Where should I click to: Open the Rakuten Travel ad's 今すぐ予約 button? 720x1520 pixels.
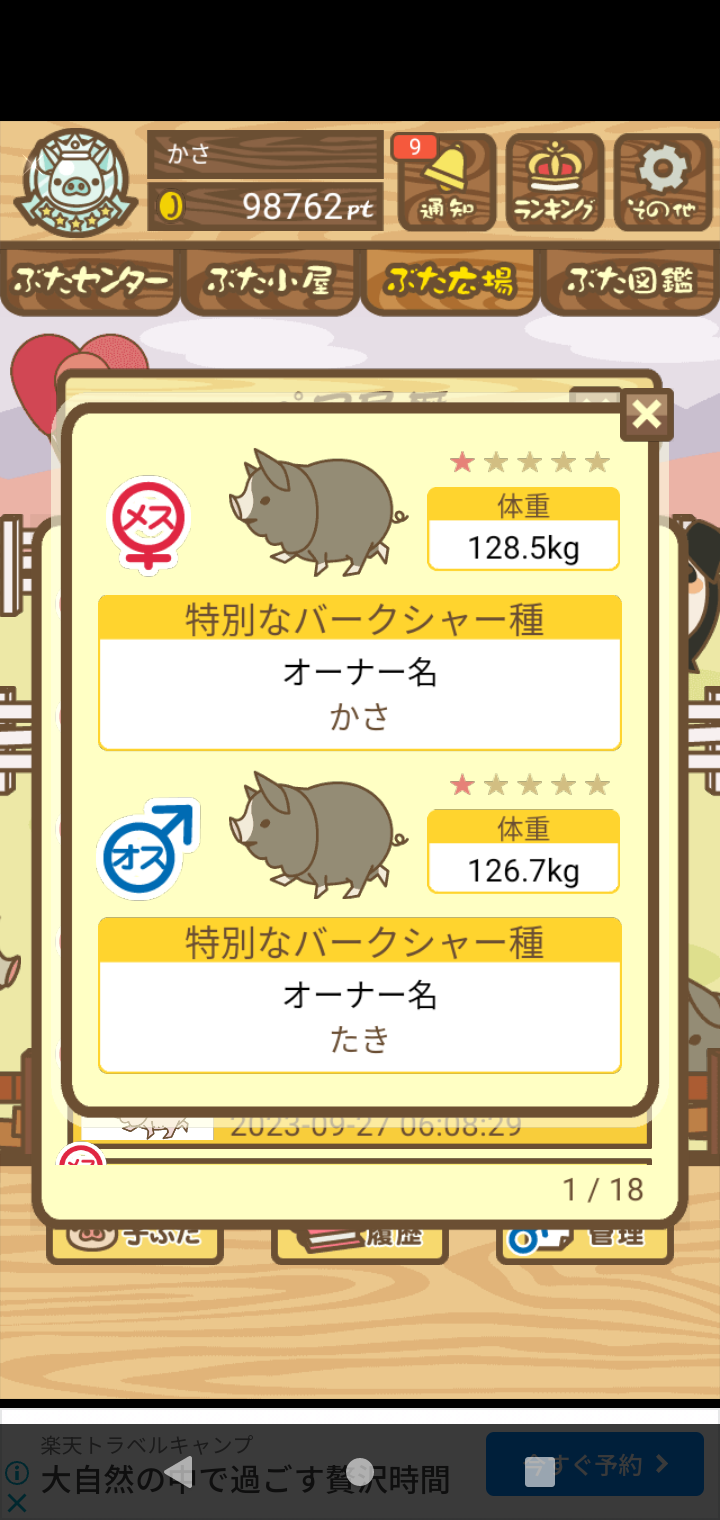[594, 1464]
